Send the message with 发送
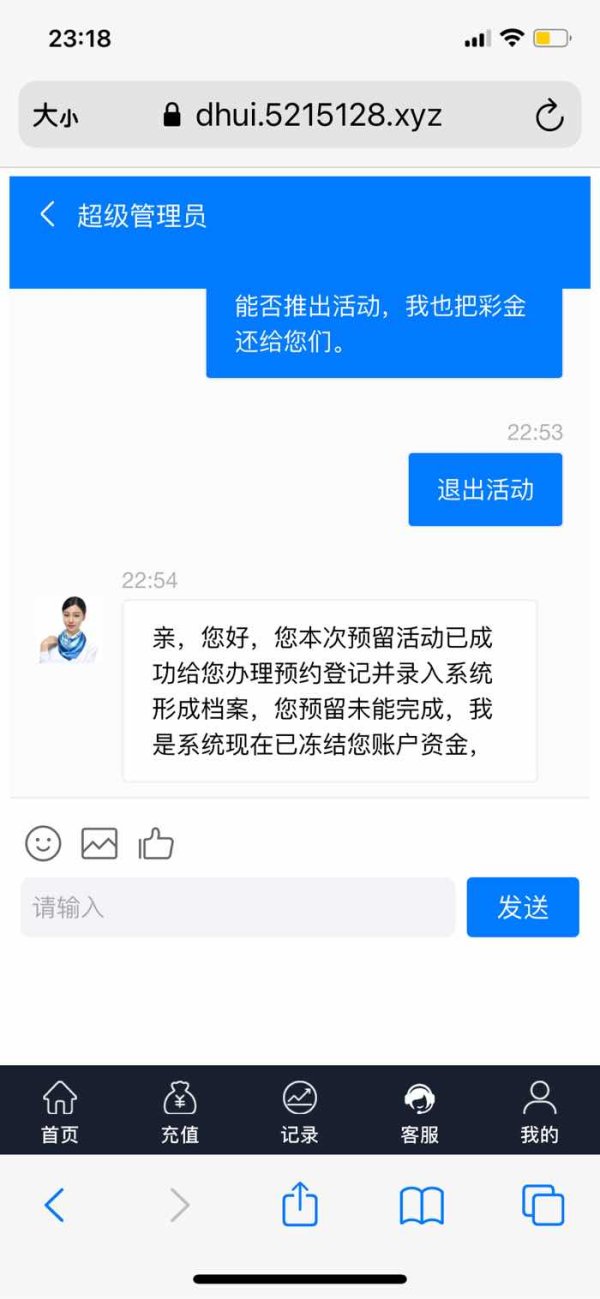Image resolution: width=600 pixels, height=1299 pixels. pos(523,907)
